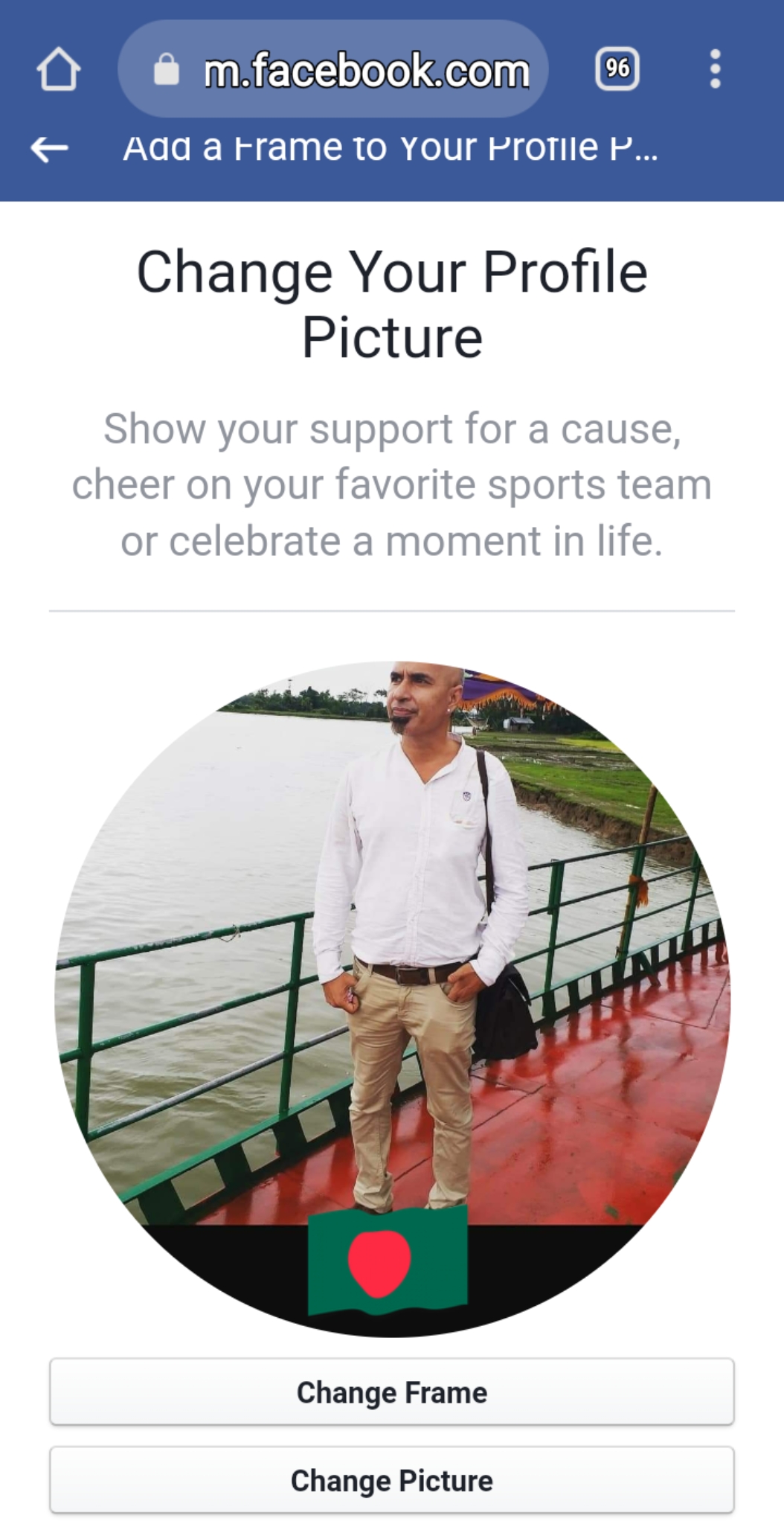Tap the browser home icon

(58, 69)
